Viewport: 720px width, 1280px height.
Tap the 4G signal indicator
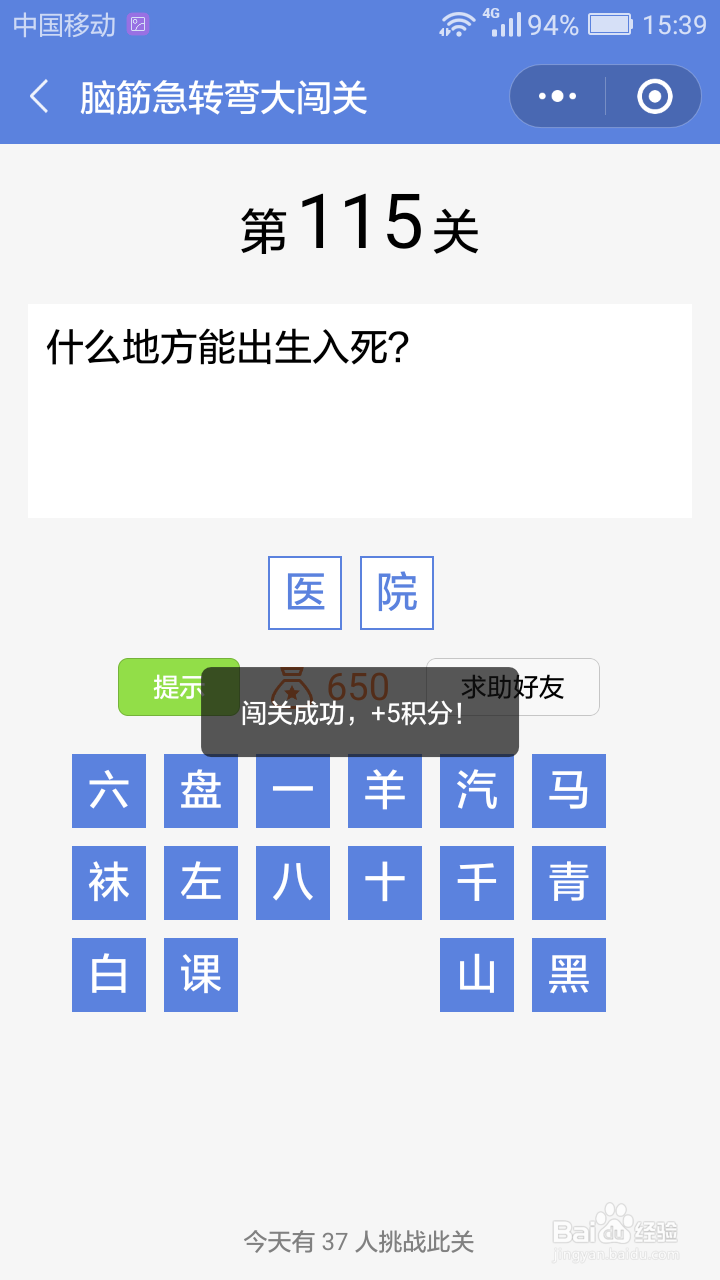coord(508,22)
